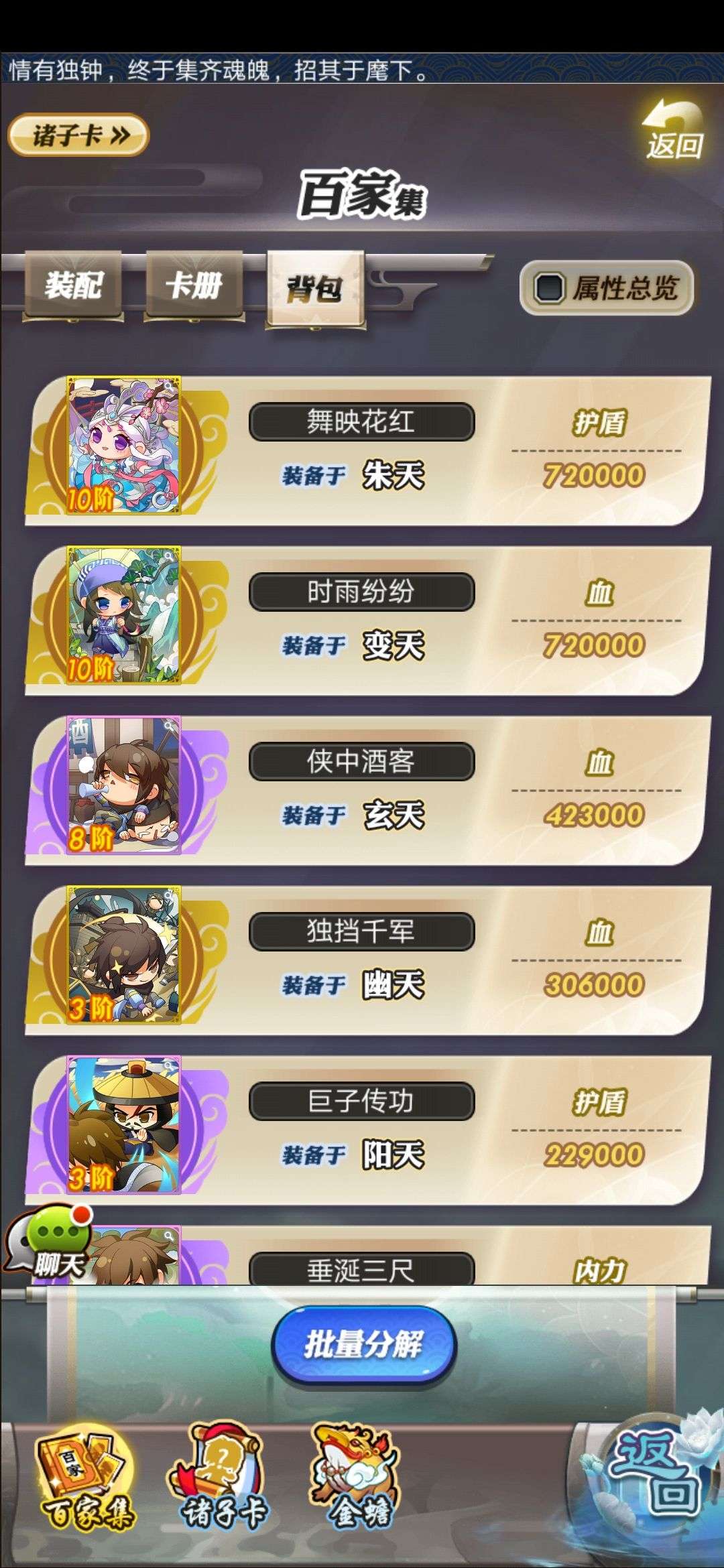Screen dimensions: 724x1568
Task: Select the 背包 tab
Action: [315, 289]
